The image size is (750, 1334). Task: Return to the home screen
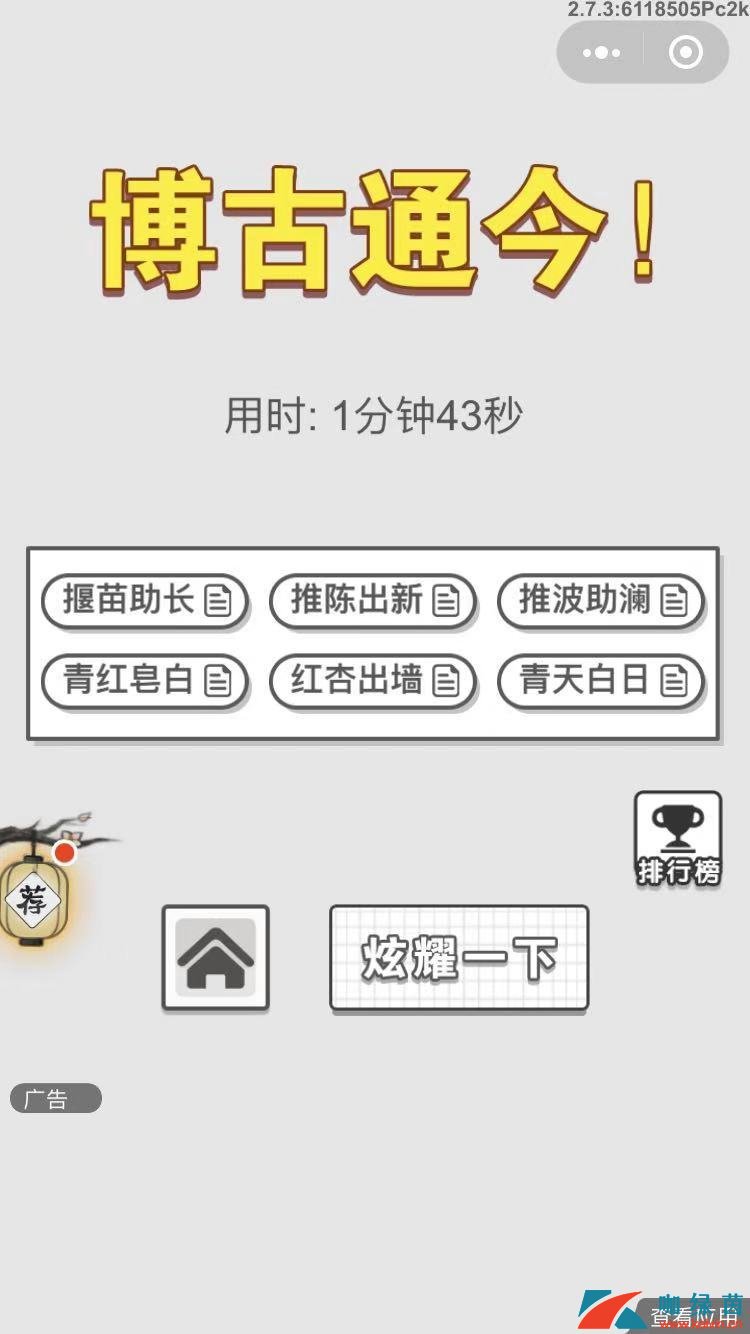coord(216,957)
